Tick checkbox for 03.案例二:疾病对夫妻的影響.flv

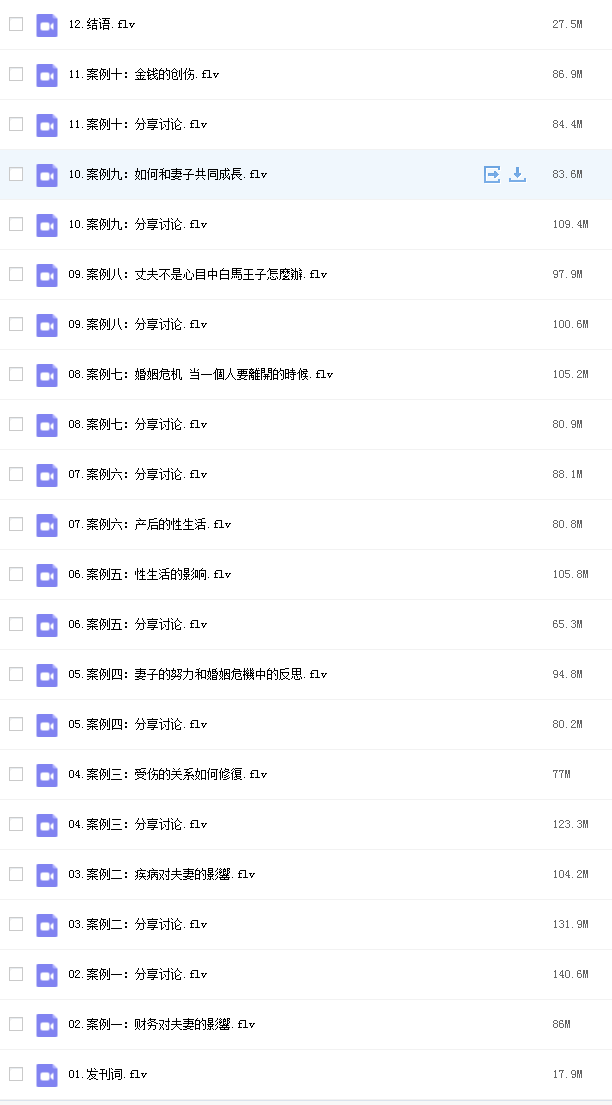pyautogui.click(x=16, y=874)
